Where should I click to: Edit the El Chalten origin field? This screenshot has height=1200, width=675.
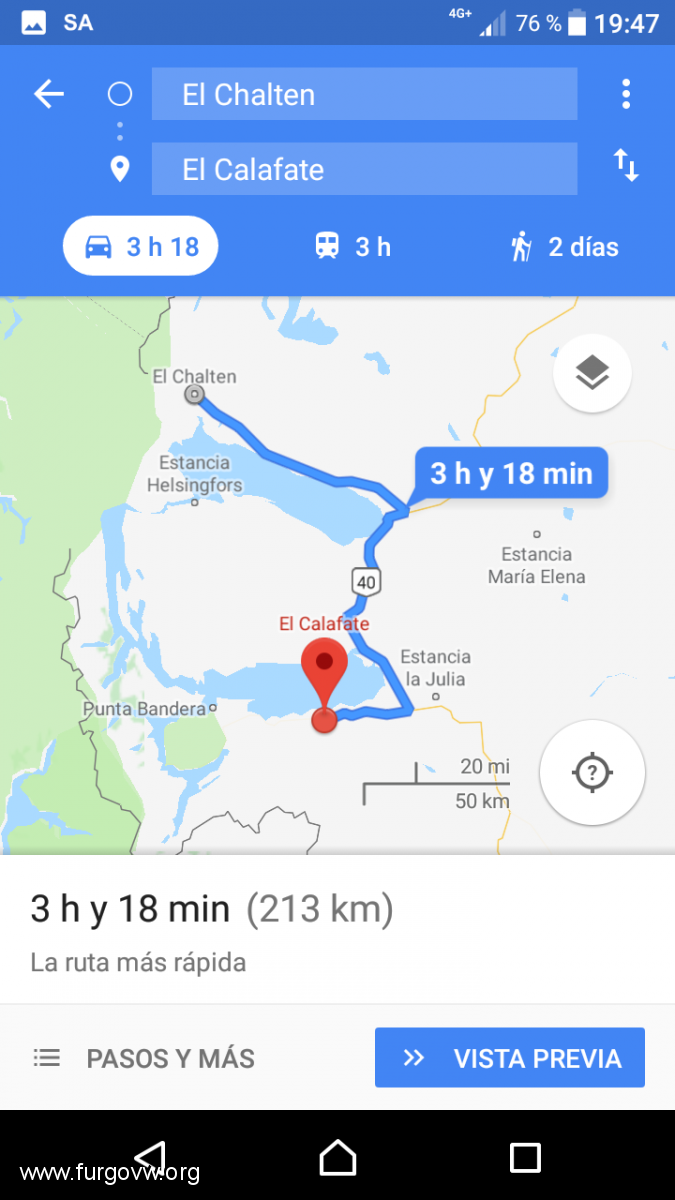point(364,95)
